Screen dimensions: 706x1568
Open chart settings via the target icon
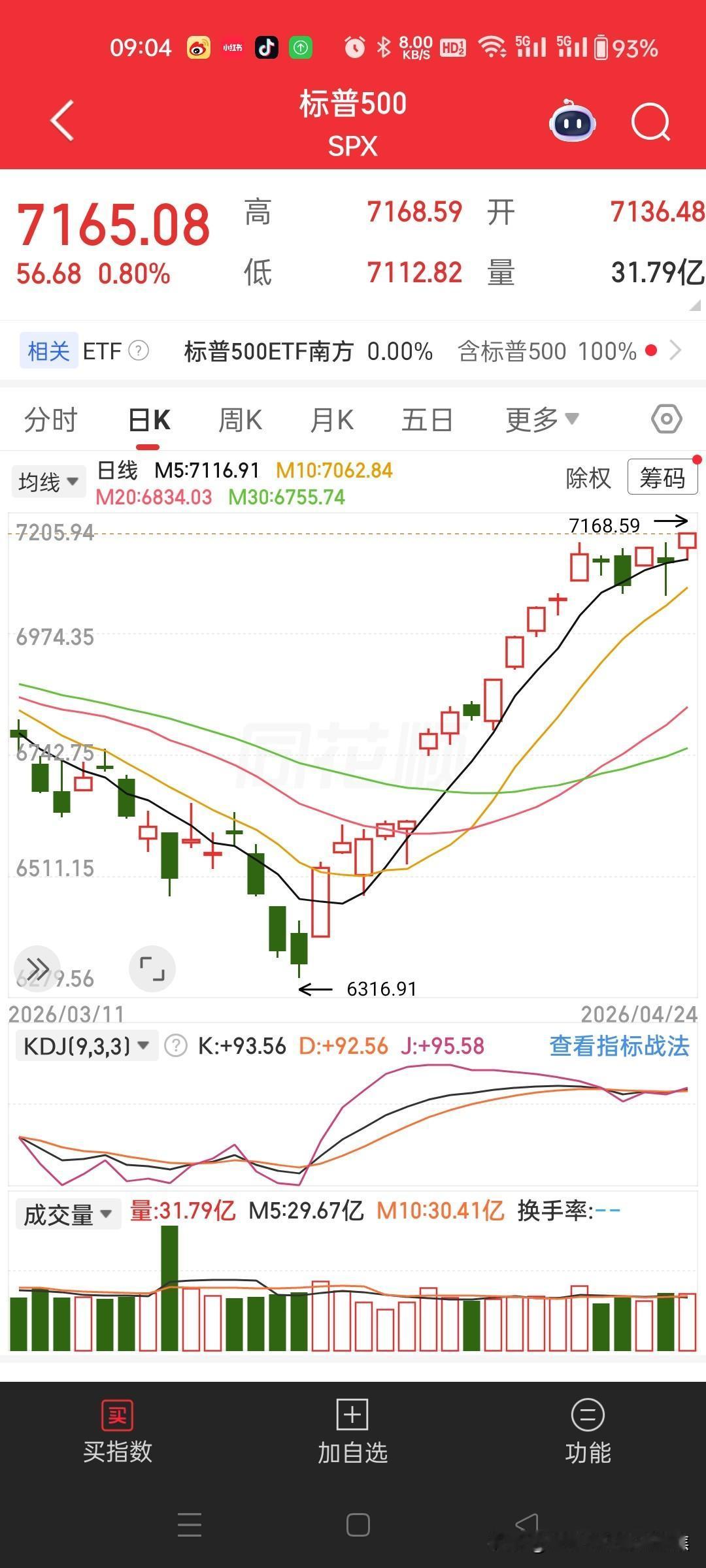tap(666, 419)
